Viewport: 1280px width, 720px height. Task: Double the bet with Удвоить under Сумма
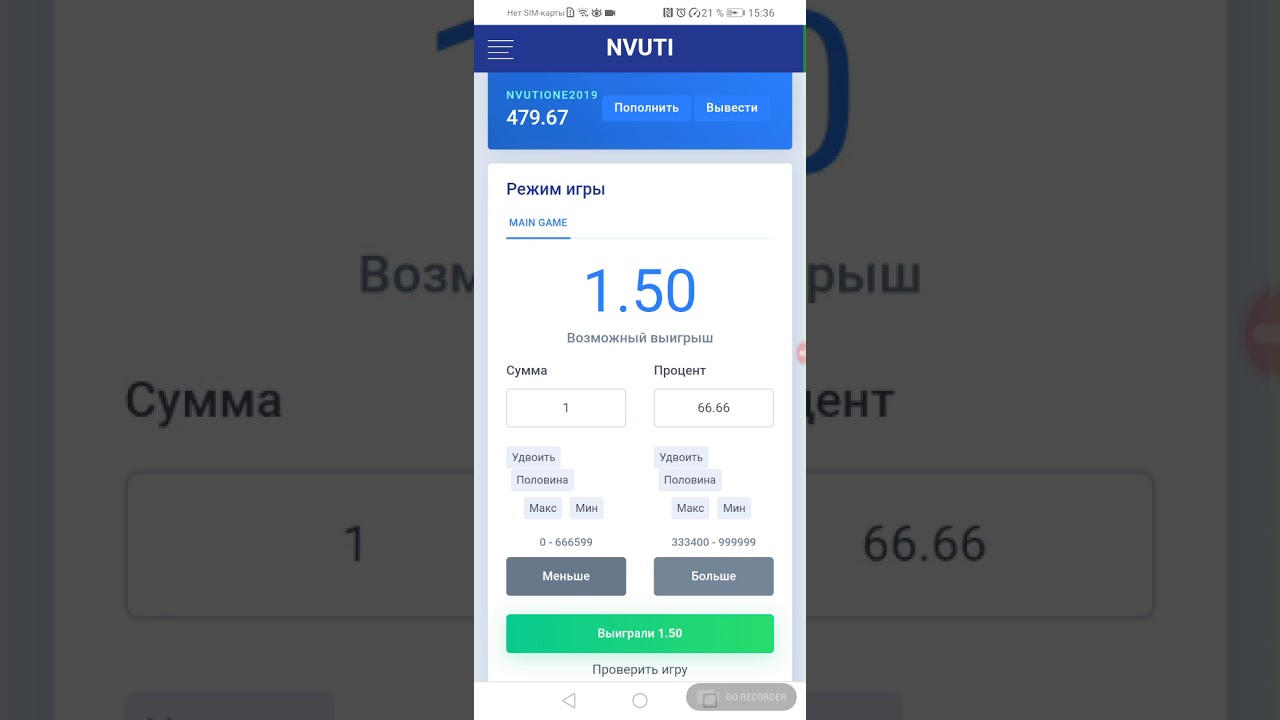tap(534, 457)
